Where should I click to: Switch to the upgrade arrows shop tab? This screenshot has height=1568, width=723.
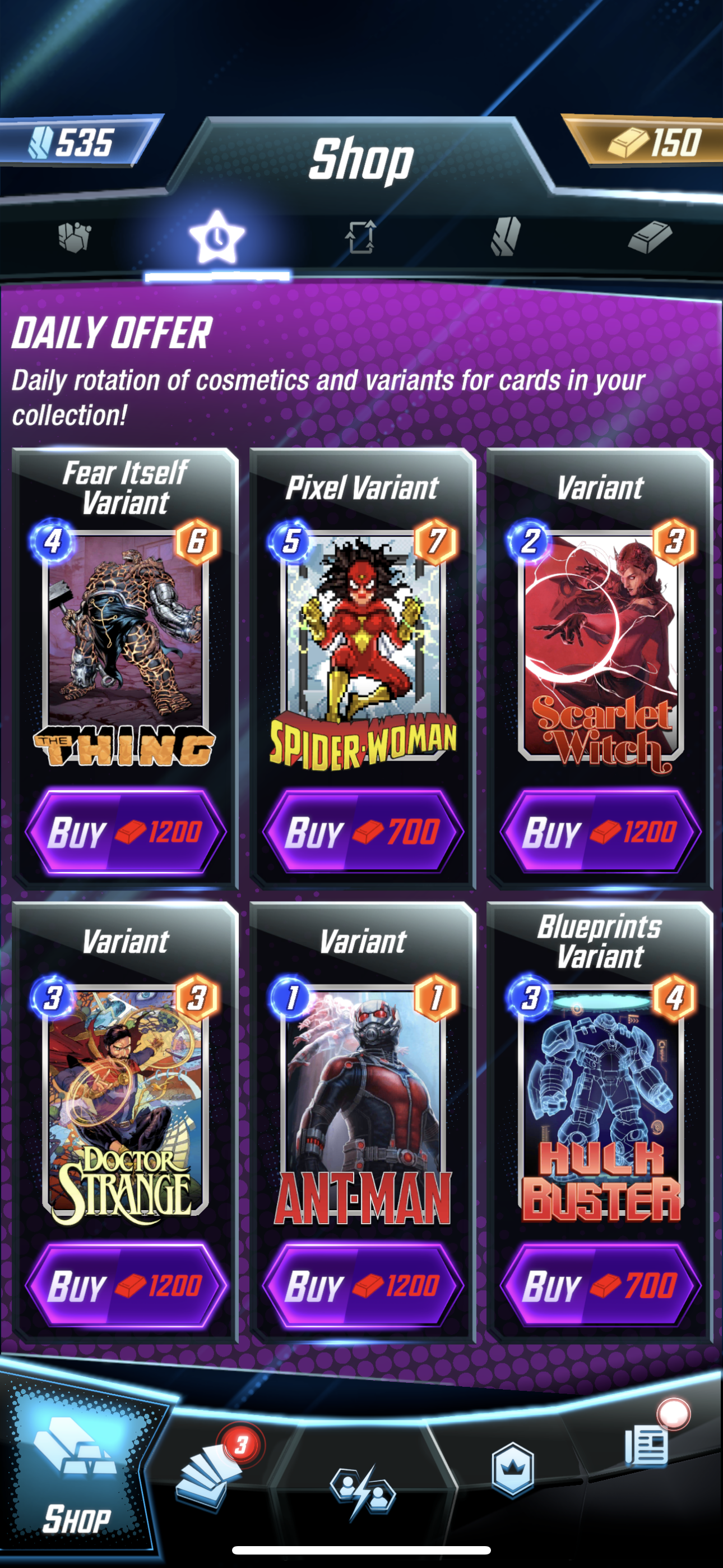click(x=360, y=237)
